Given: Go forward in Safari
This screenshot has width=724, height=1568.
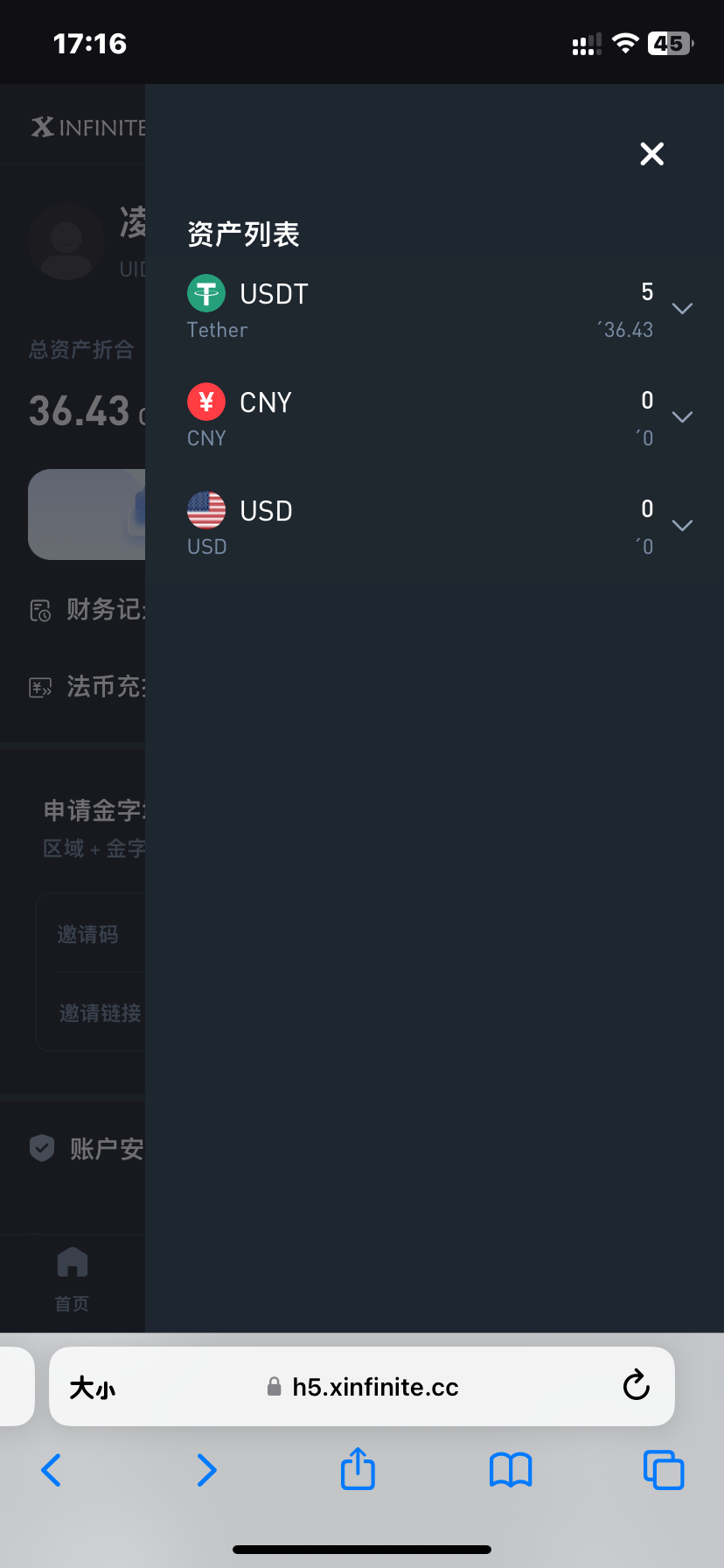Looking at the screenshot, I should pos(206,1470).
